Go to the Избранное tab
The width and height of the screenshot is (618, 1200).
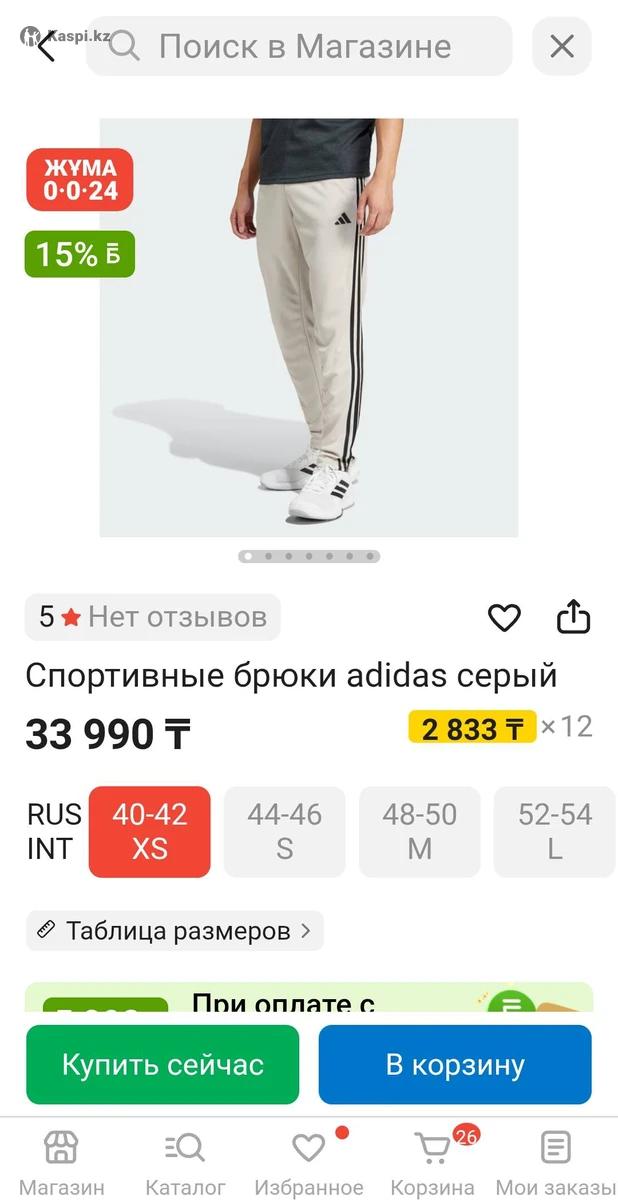pyautogui.click(x=308, y=1163)
